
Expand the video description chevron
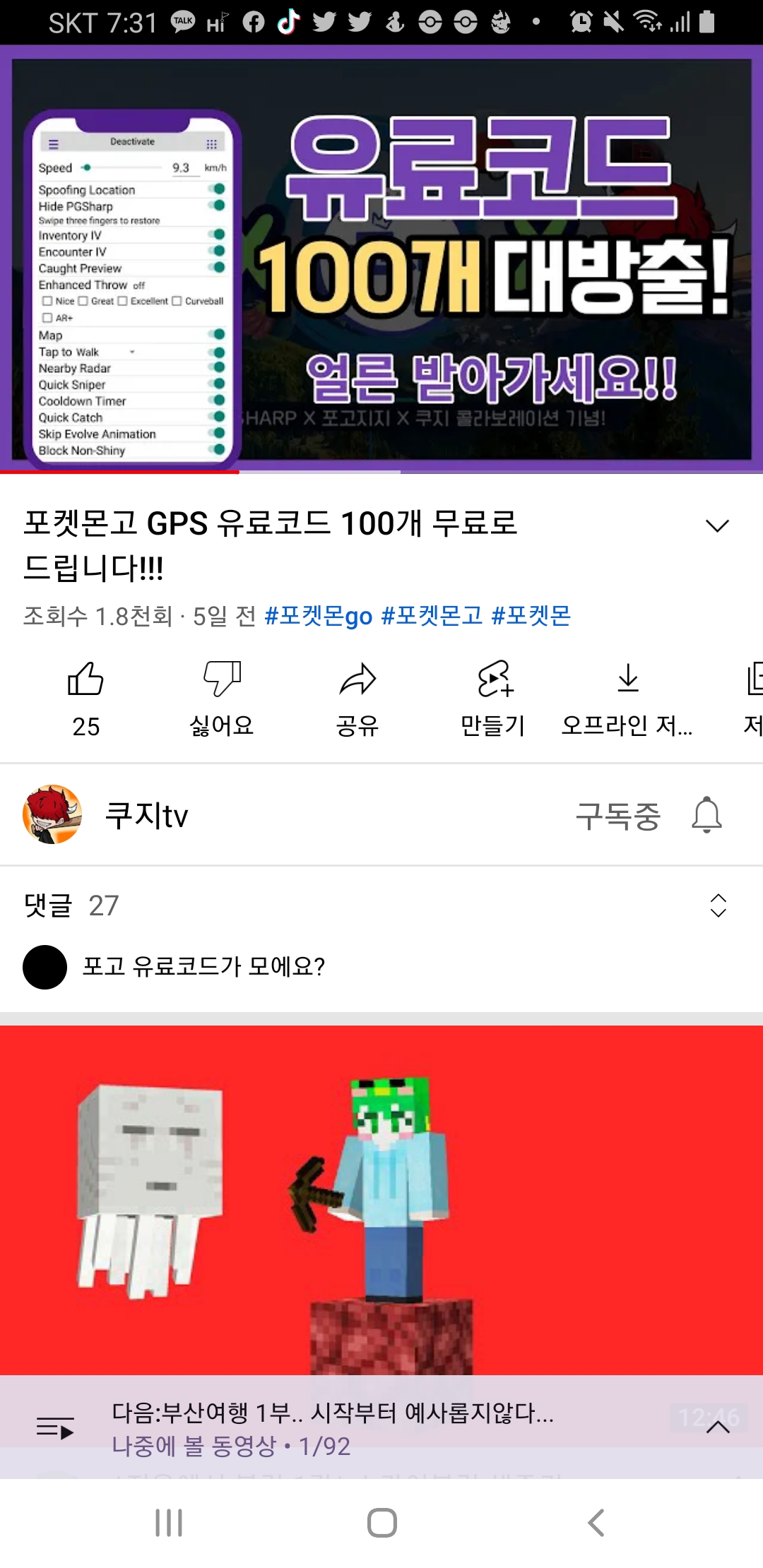point(717,525)
